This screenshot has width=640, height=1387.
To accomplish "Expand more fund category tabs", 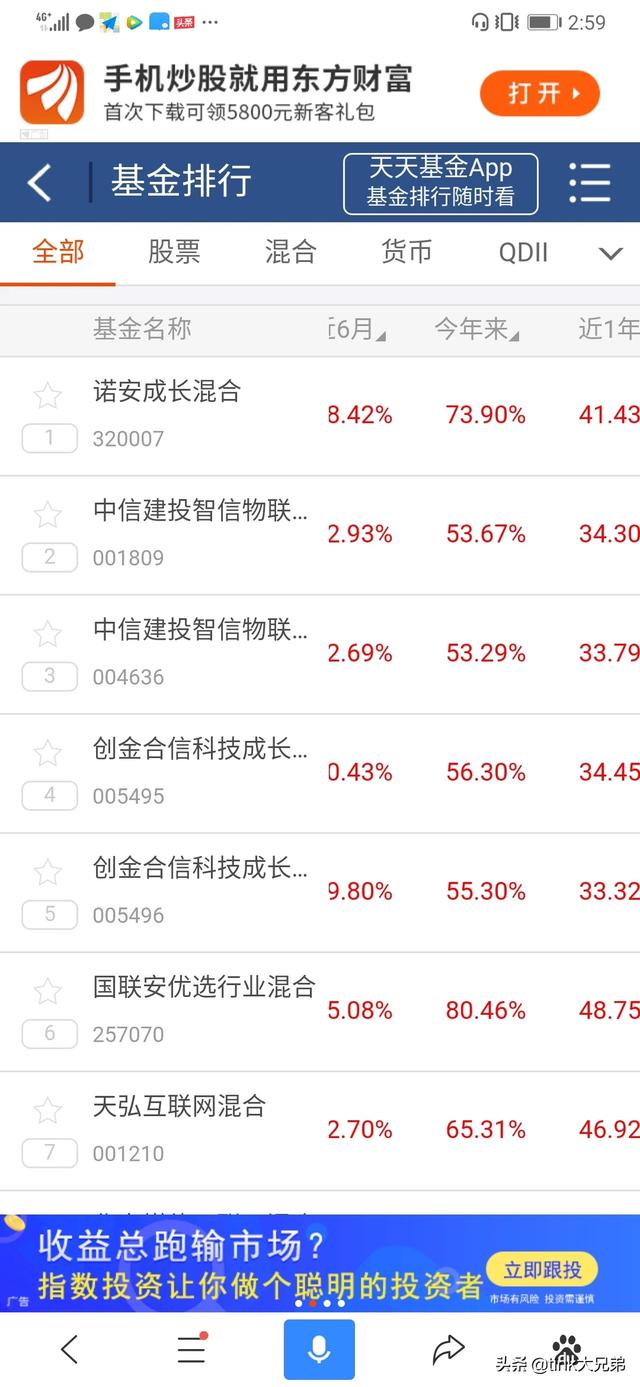I will coord(610,253).
